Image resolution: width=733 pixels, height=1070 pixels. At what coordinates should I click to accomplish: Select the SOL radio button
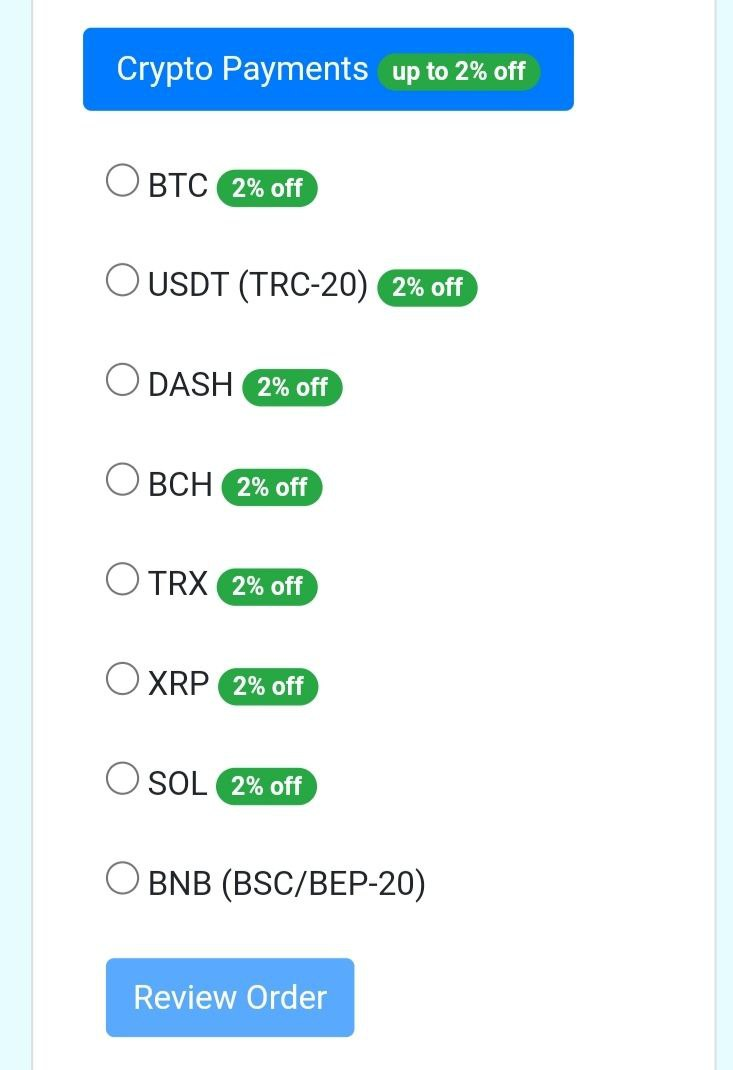tap(122, 777)
